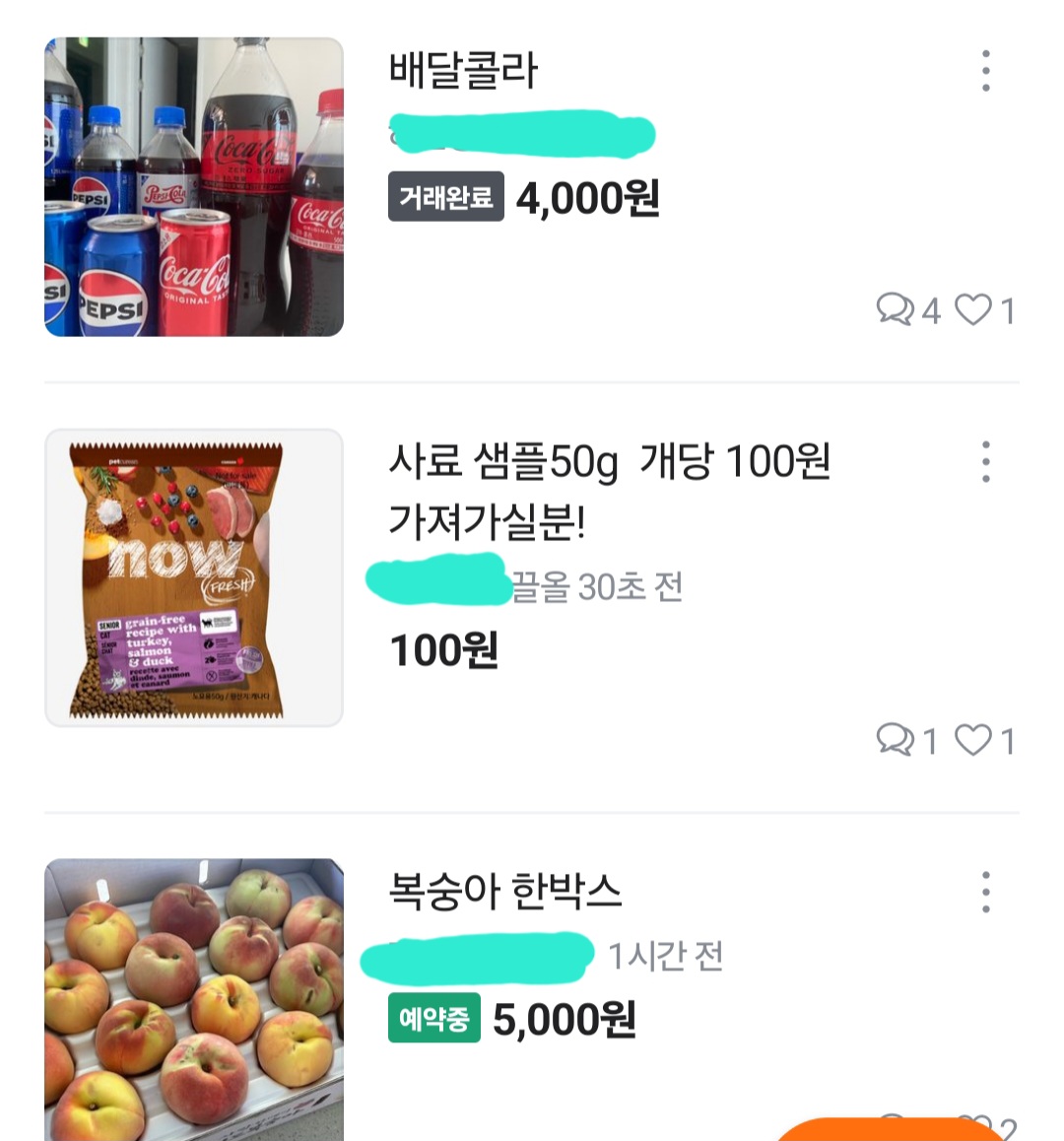Tap the three-dot menu on 사료 샘플50g
The height and width of the screenshot is (1141, 1064).
pyautogui.click(x=985, y=461)
